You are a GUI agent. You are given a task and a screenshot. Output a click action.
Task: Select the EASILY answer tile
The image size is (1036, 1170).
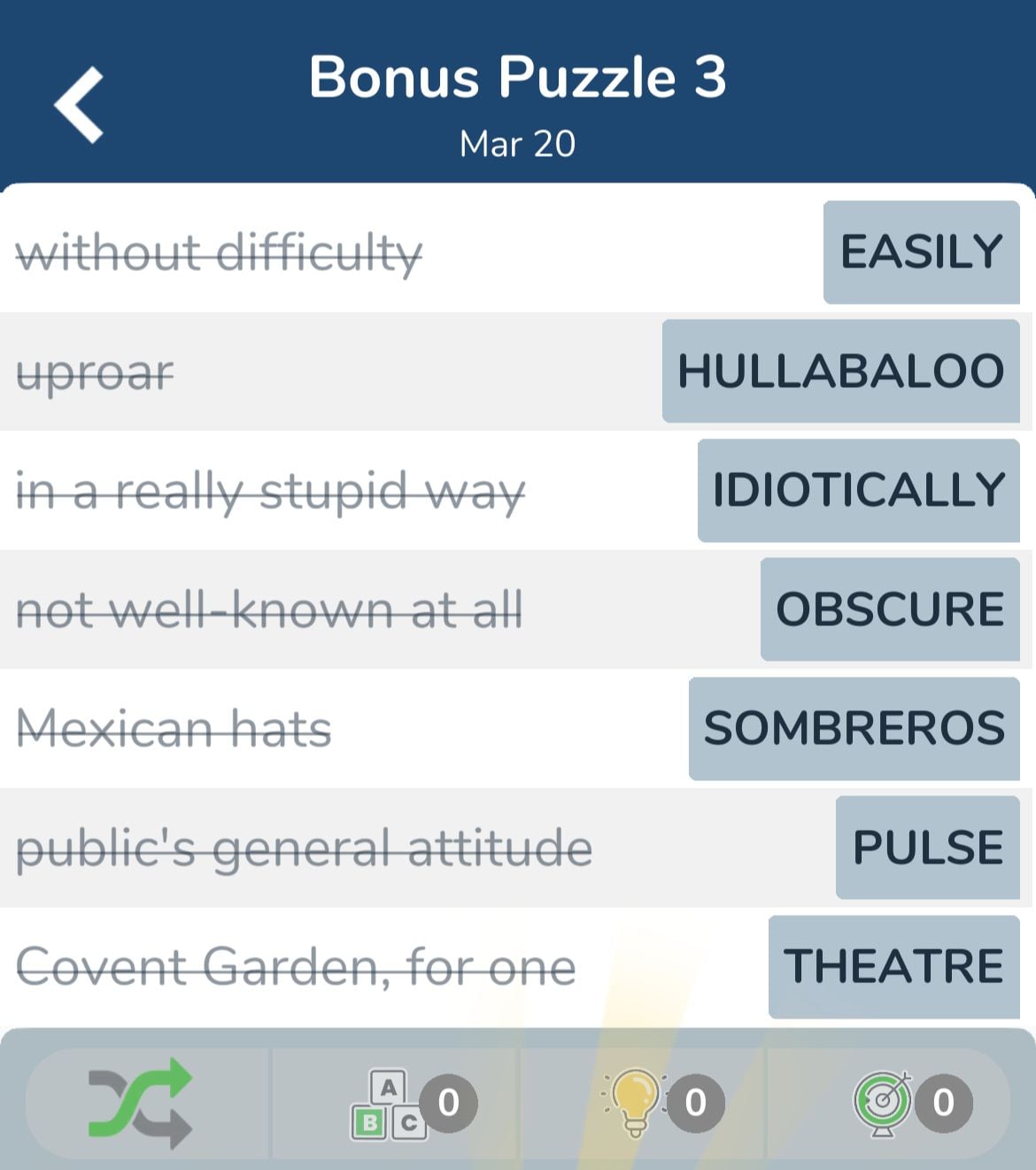click(921, 252)
